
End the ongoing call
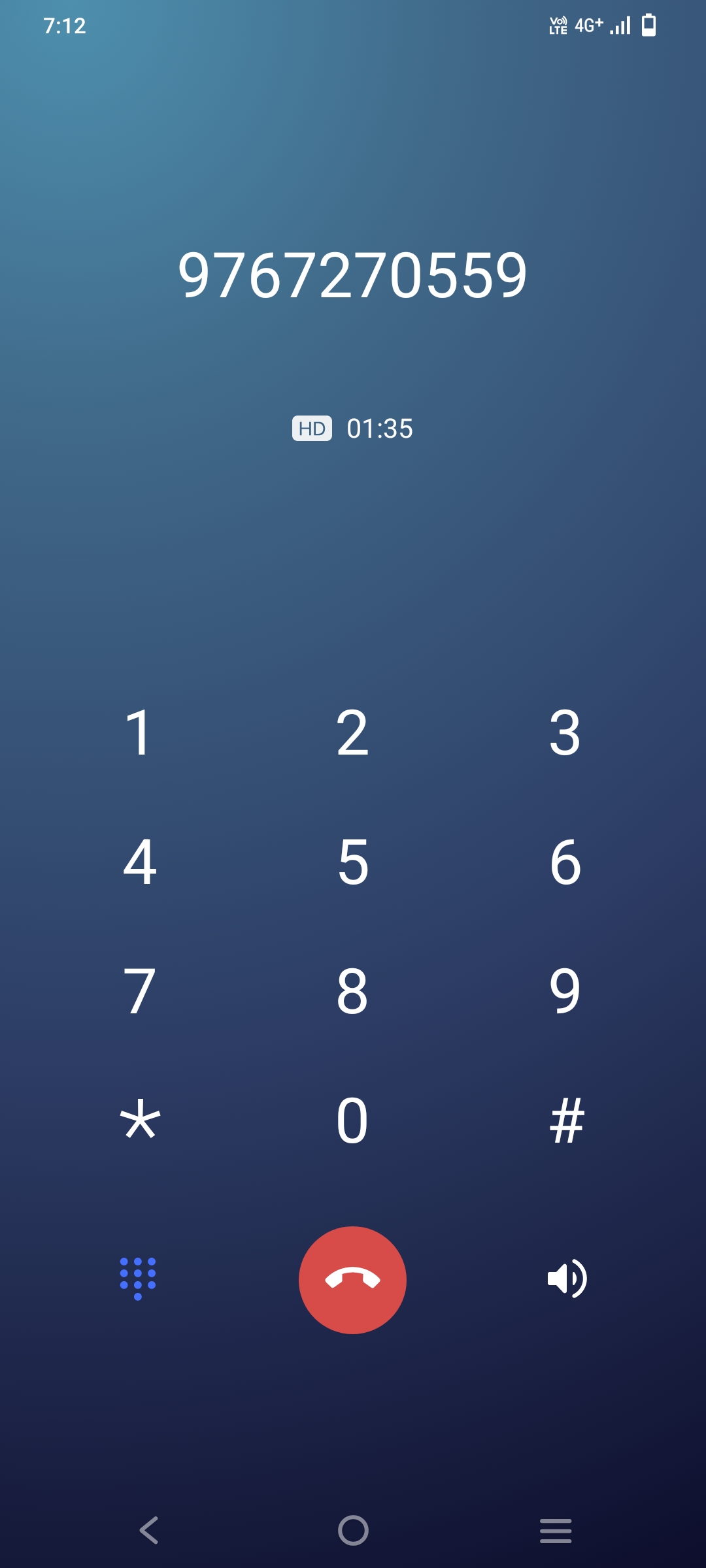pyautogui.click(x=352, y=1280)
